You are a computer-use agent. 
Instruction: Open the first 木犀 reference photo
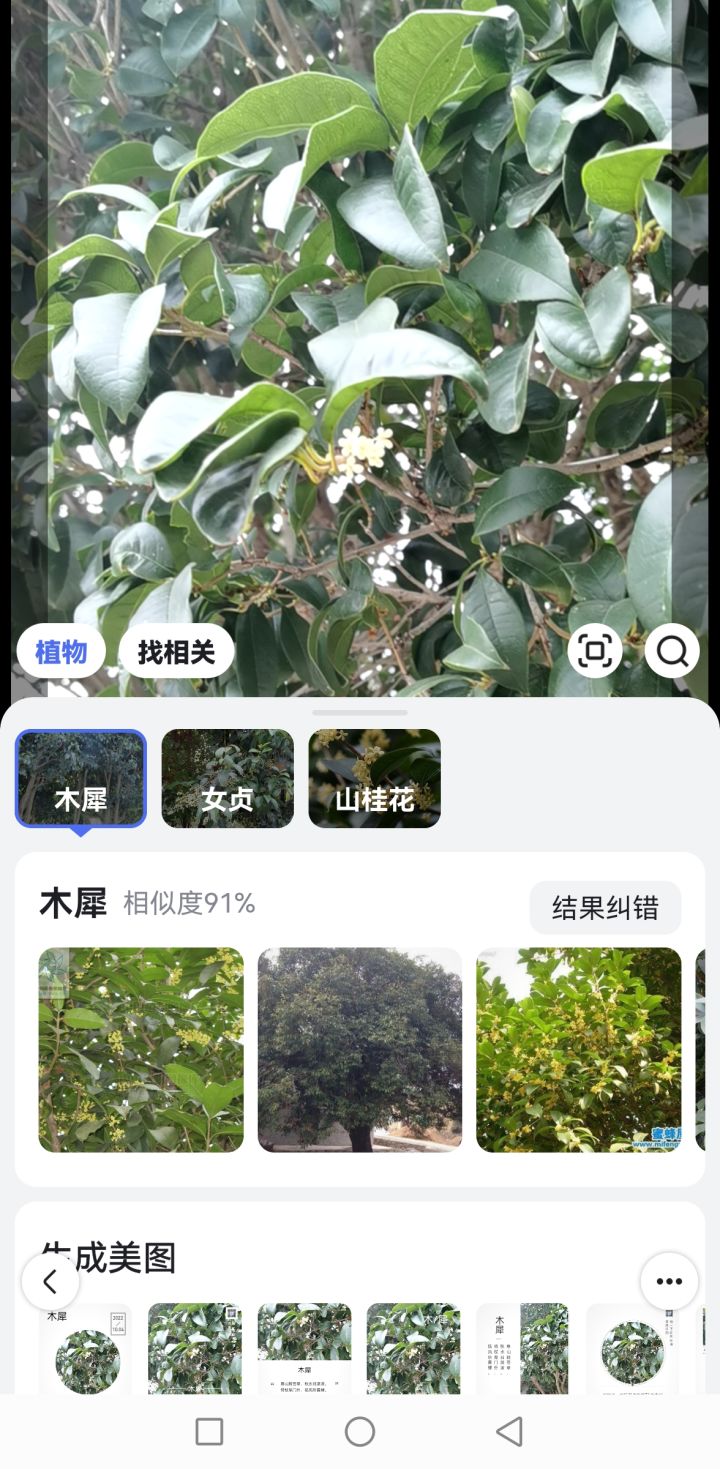139,1049
